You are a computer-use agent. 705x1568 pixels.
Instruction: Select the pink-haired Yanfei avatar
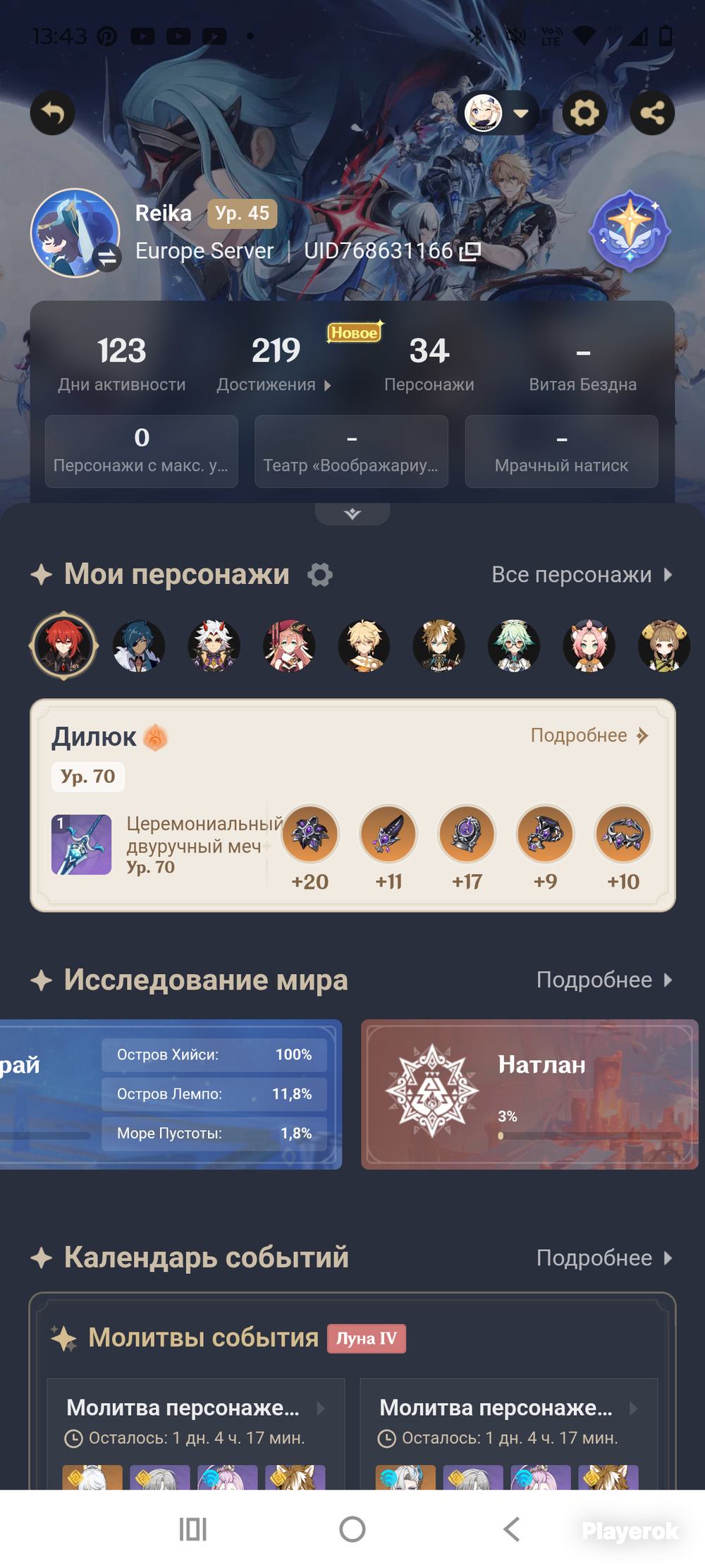[x=289, y=645]
